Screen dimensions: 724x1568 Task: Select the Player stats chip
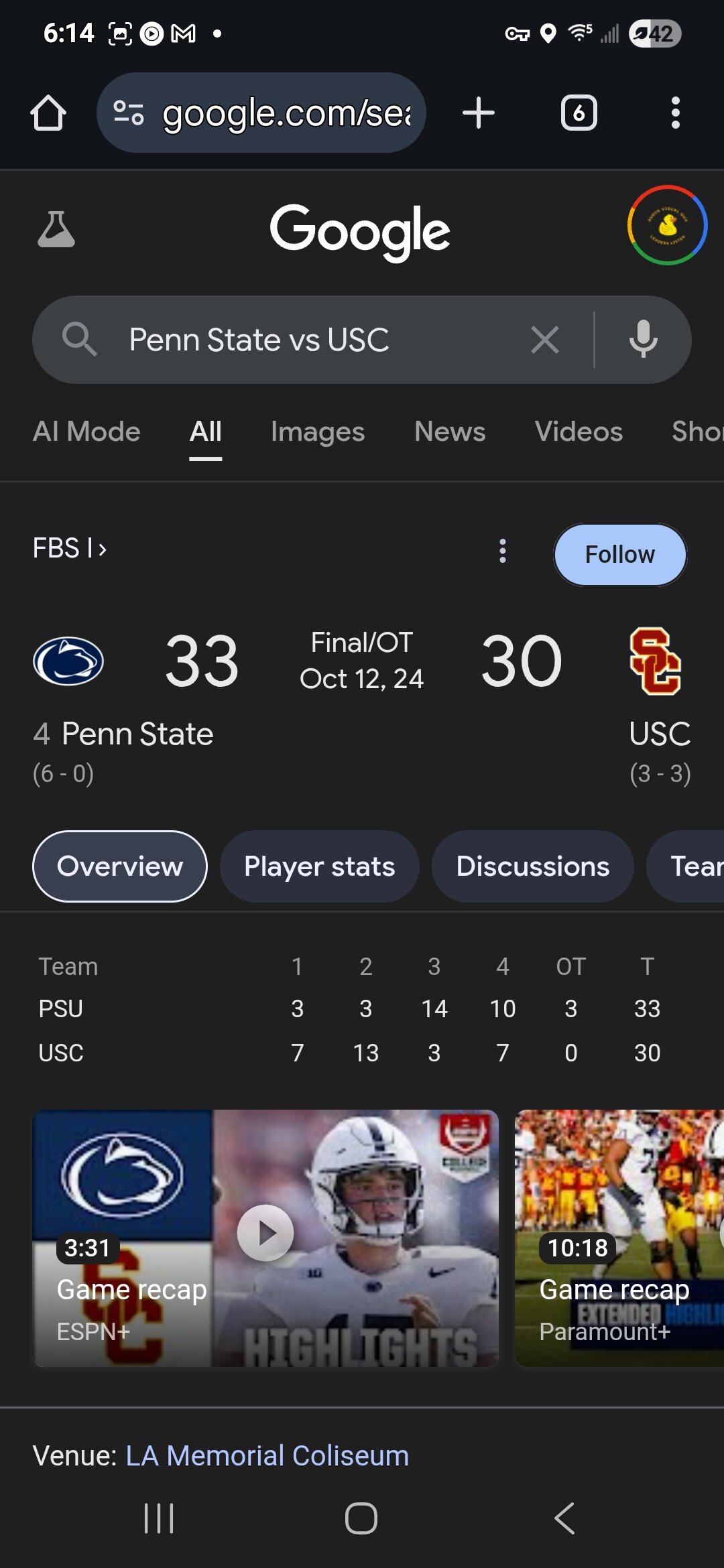coord(320,866)
